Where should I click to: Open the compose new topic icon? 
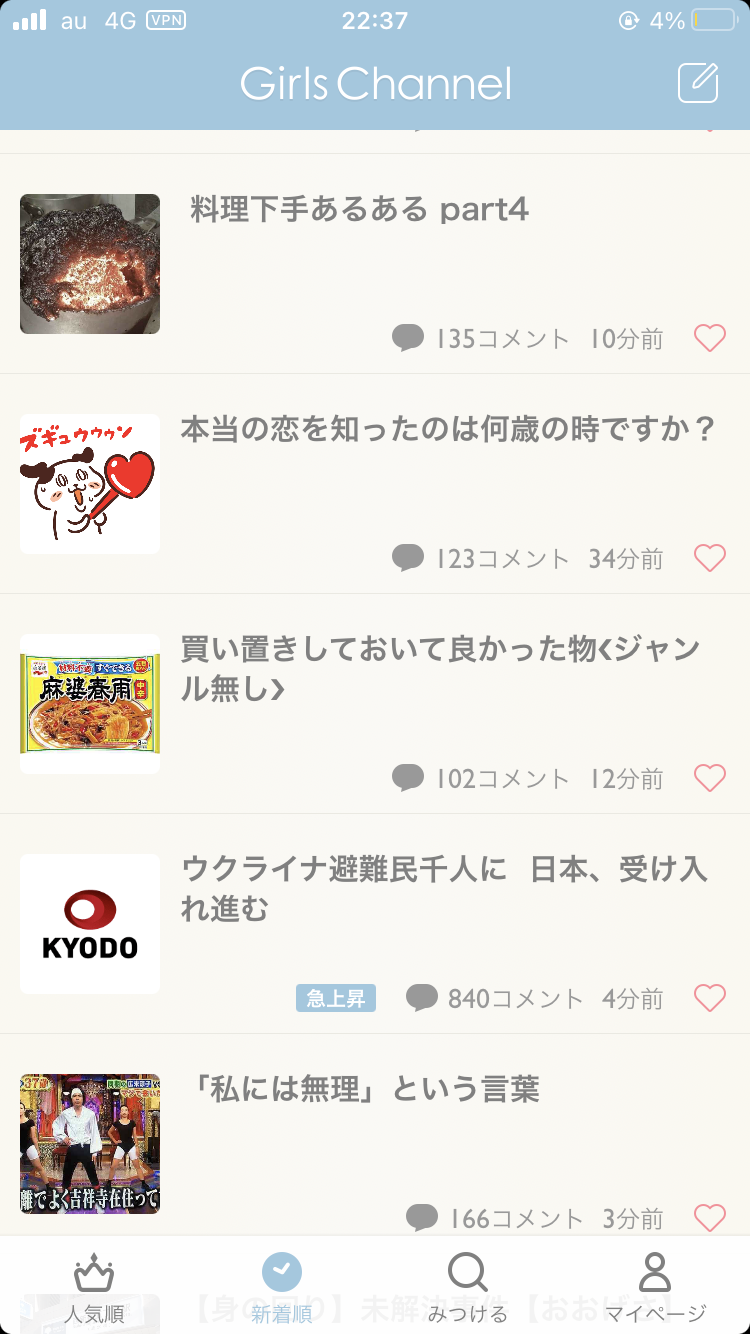698,82
